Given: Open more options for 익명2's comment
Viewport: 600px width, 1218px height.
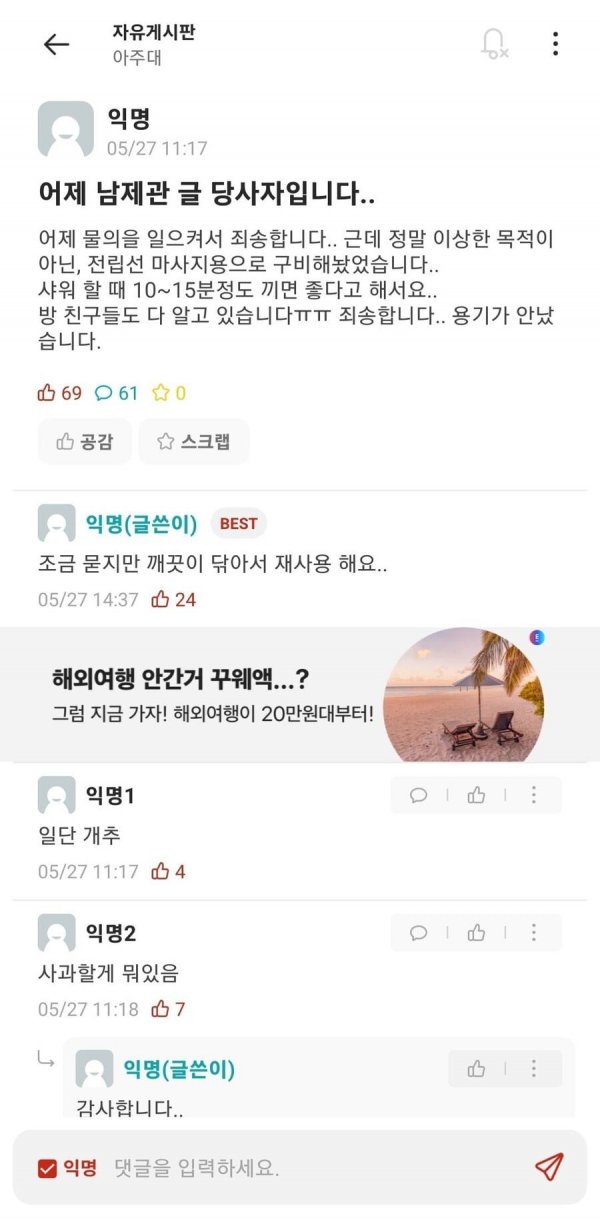Looking at the screenshot, I should (x=533, y=932).
